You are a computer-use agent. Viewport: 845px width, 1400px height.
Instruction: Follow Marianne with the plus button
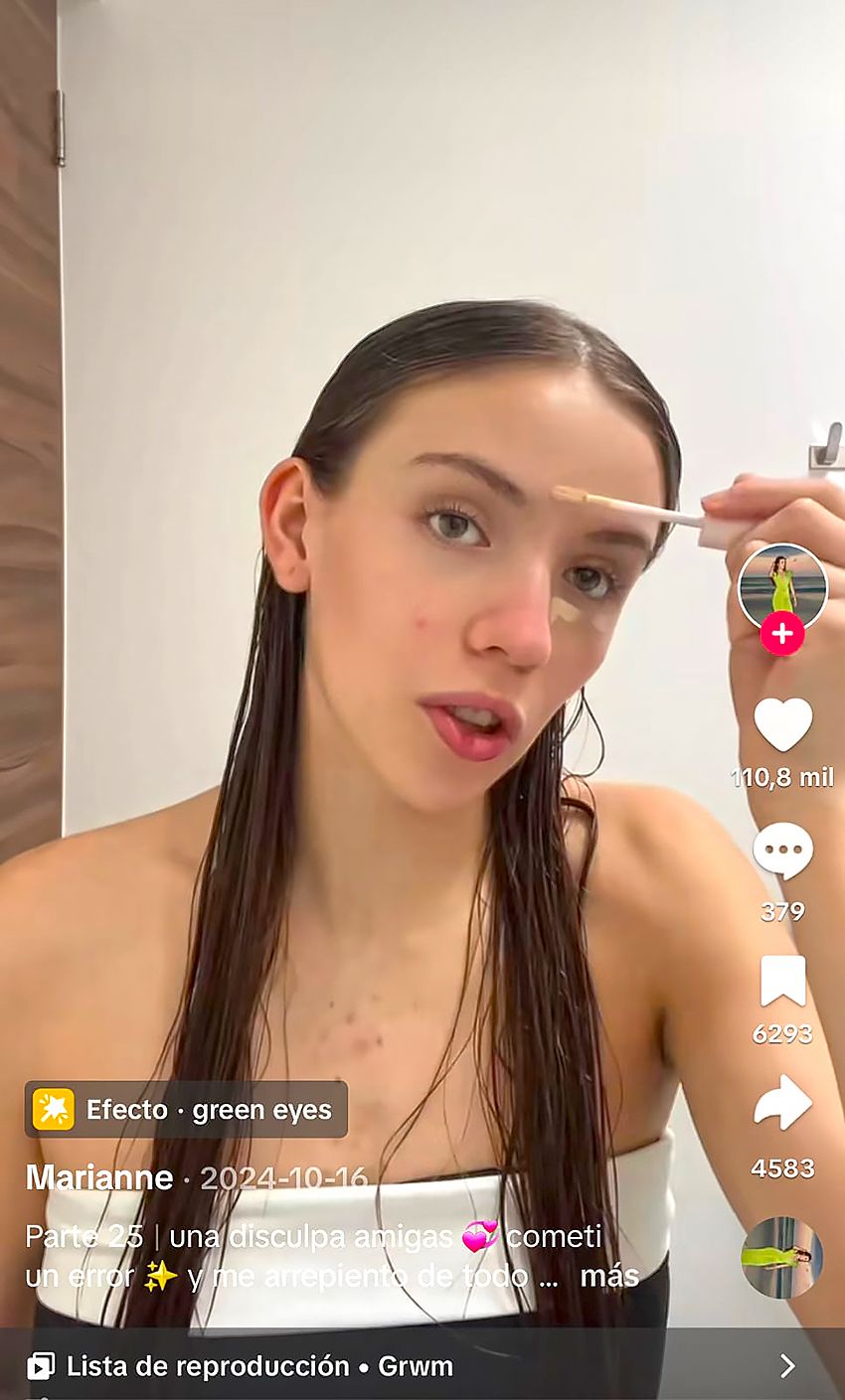tap(782, 634)
